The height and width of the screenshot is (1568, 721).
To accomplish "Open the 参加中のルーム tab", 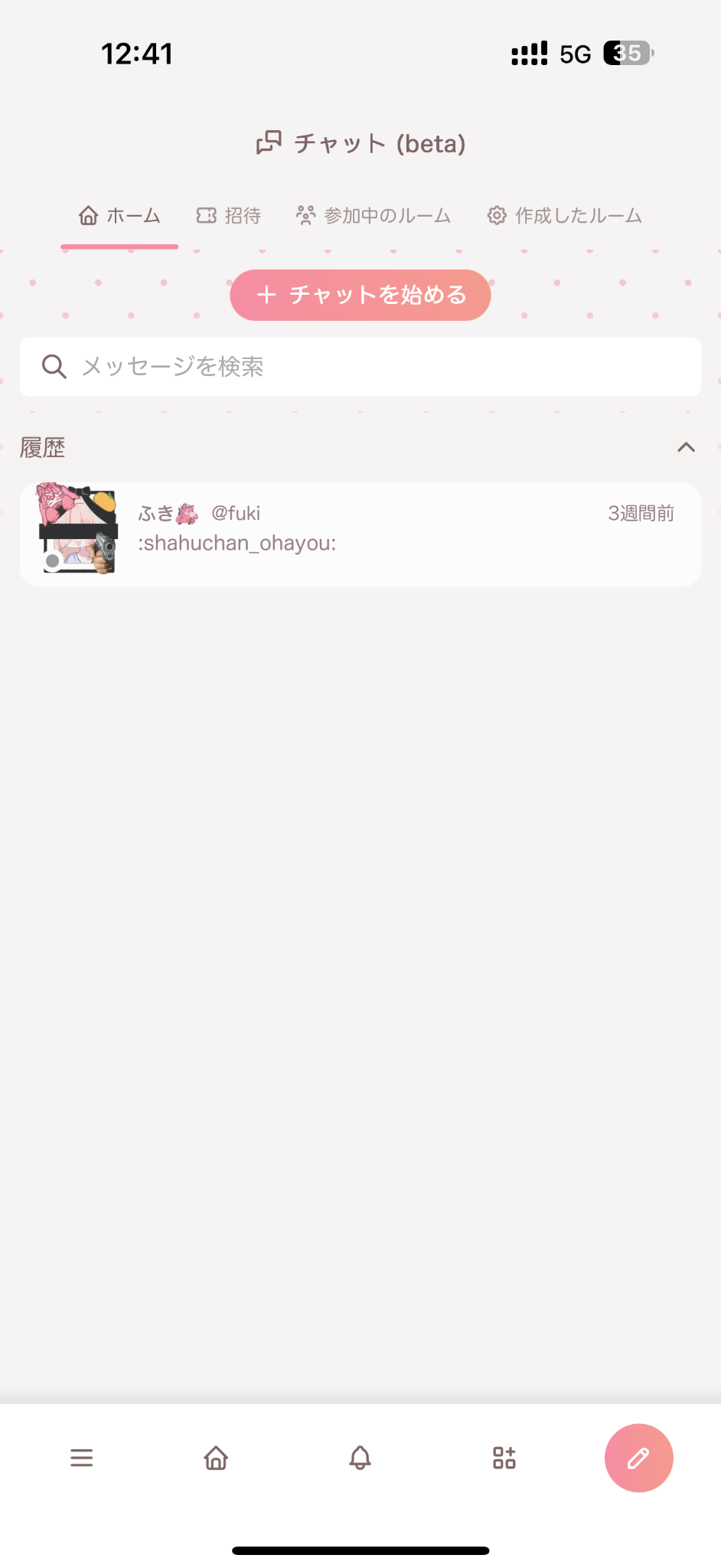I will tap(374, 216).
